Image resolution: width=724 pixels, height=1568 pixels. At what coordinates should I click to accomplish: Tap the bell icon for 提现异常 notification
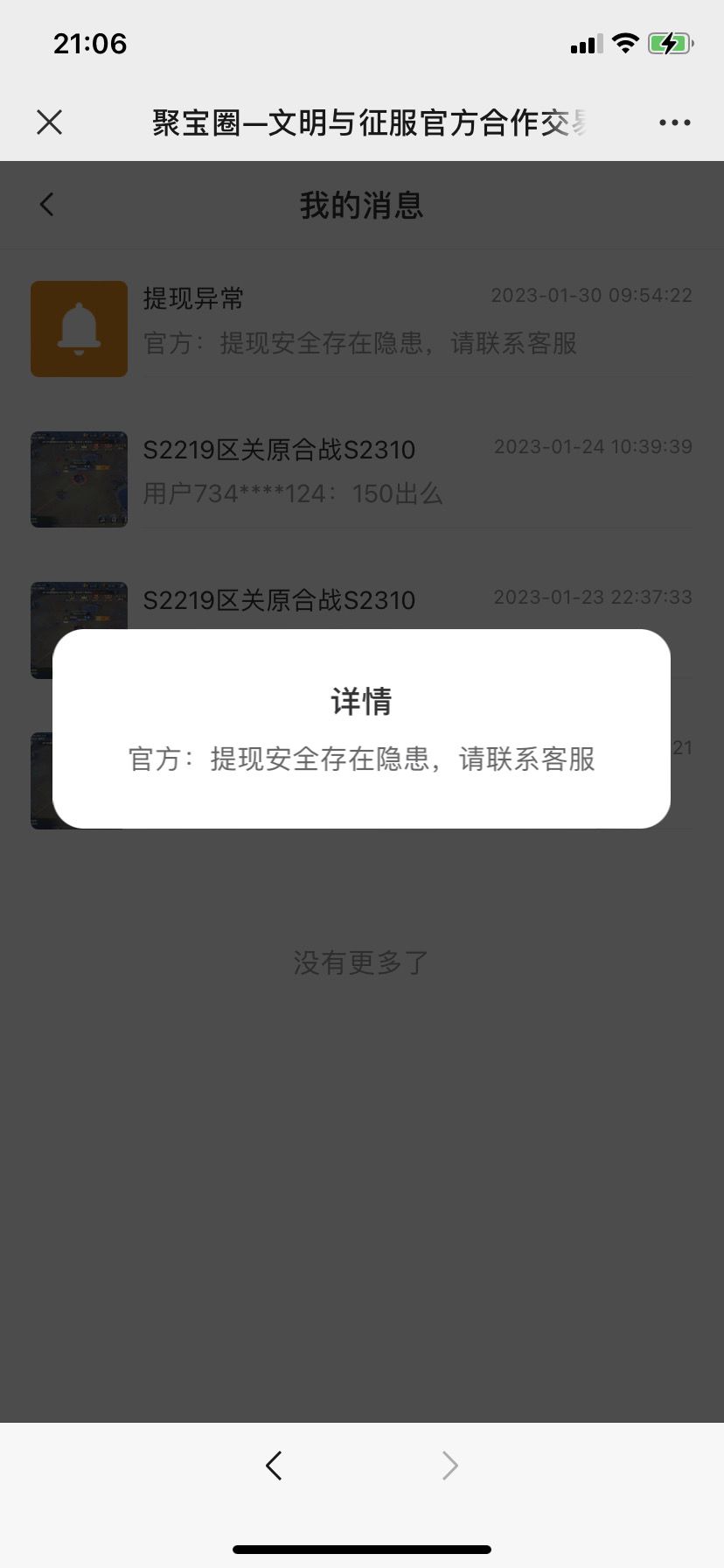pyautogui.click(x=79, y=328)
